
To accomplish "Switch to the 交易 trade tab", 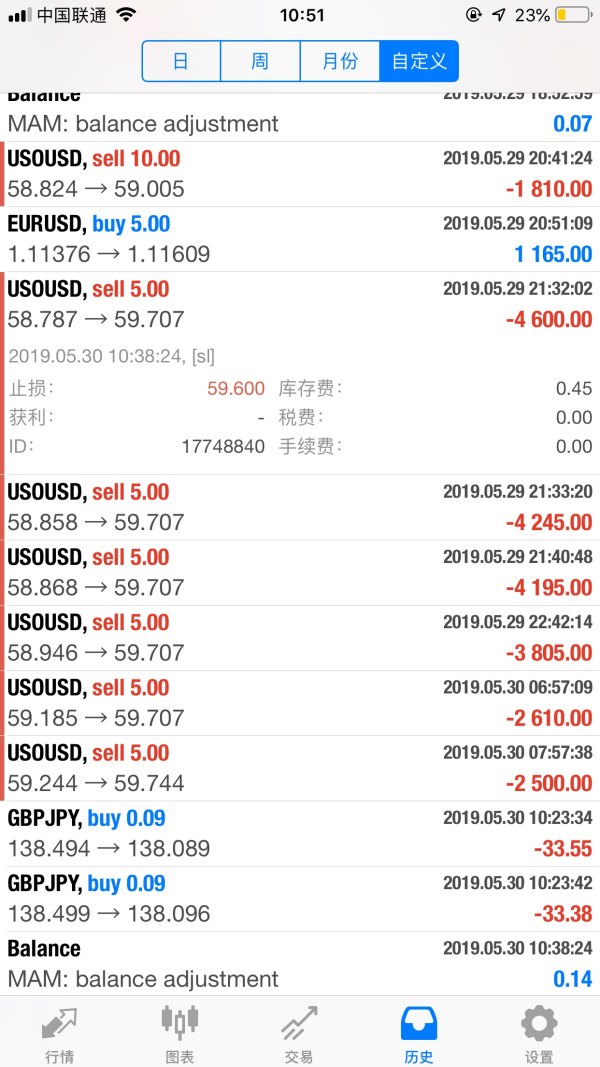I will pyautogui.click(x=299, y=1033).
